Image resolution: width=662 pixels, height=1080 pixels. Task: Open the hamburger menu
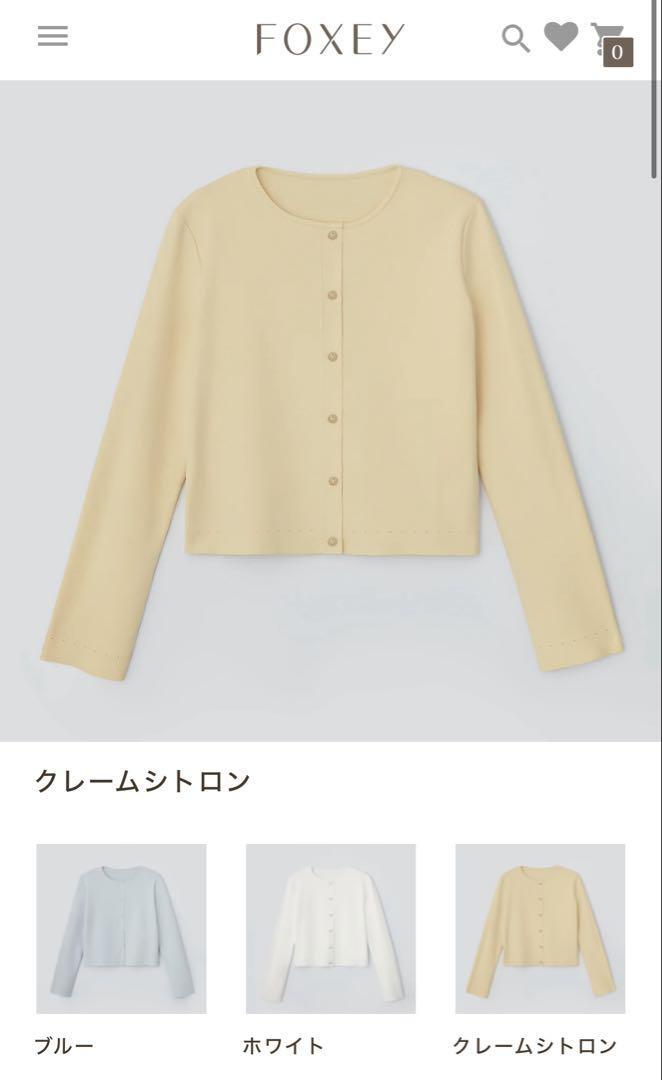pyautogui.click(x=52, y=37)
